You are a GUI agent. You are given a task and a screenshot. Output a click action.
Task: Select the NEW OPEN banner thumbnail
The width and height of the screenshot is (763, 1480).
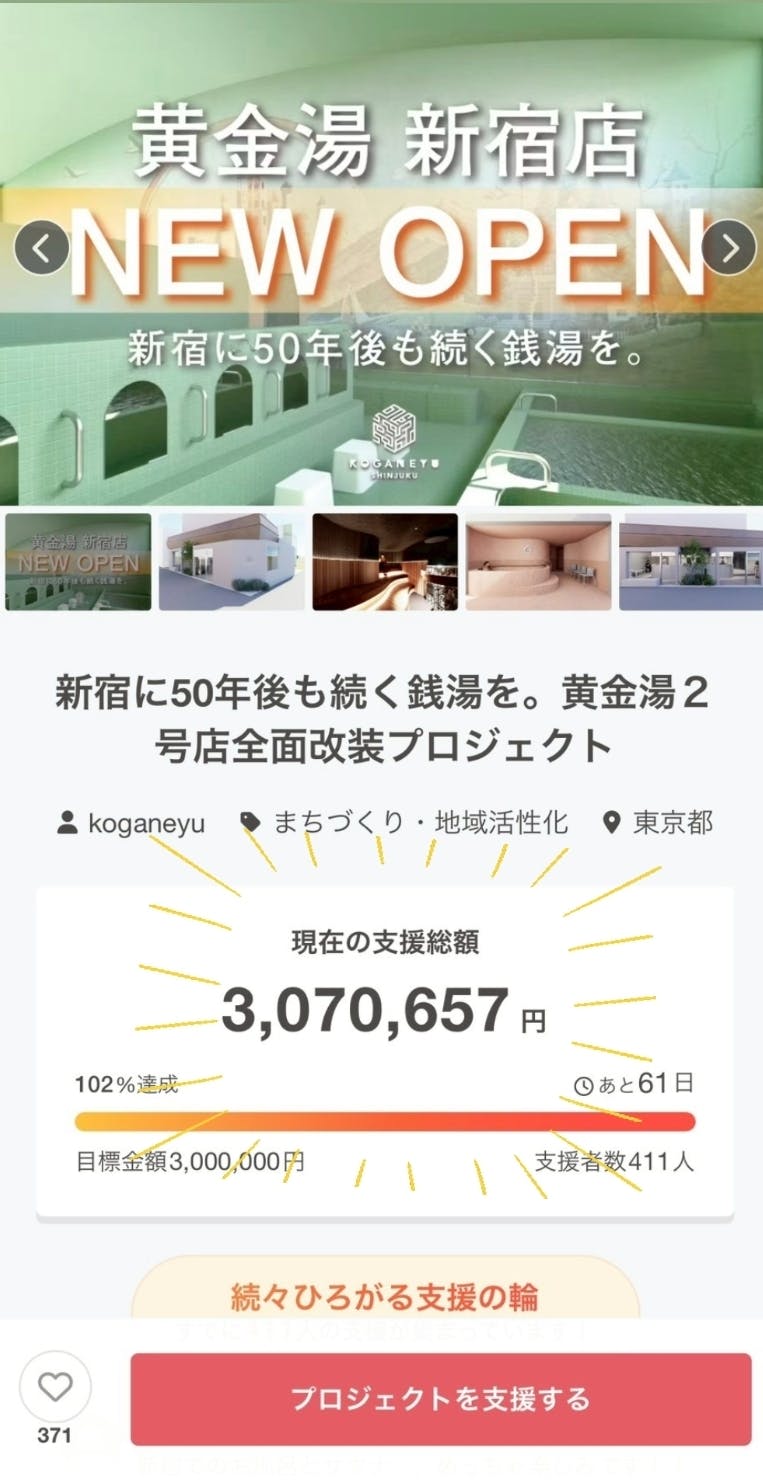pos(78,562)
